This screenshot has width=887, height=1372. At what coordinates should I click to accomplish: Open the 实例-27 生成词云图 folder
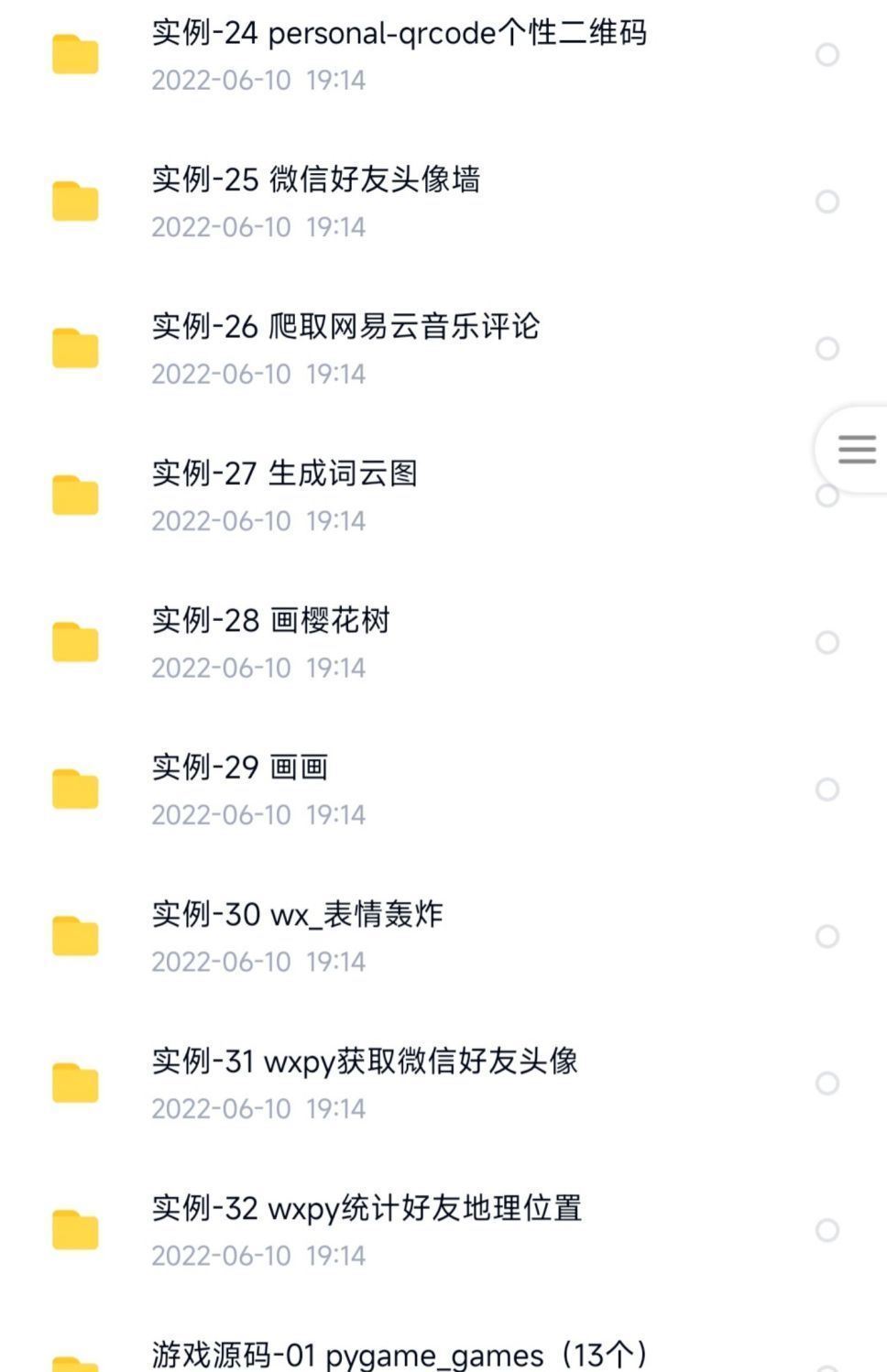(284, 474)
